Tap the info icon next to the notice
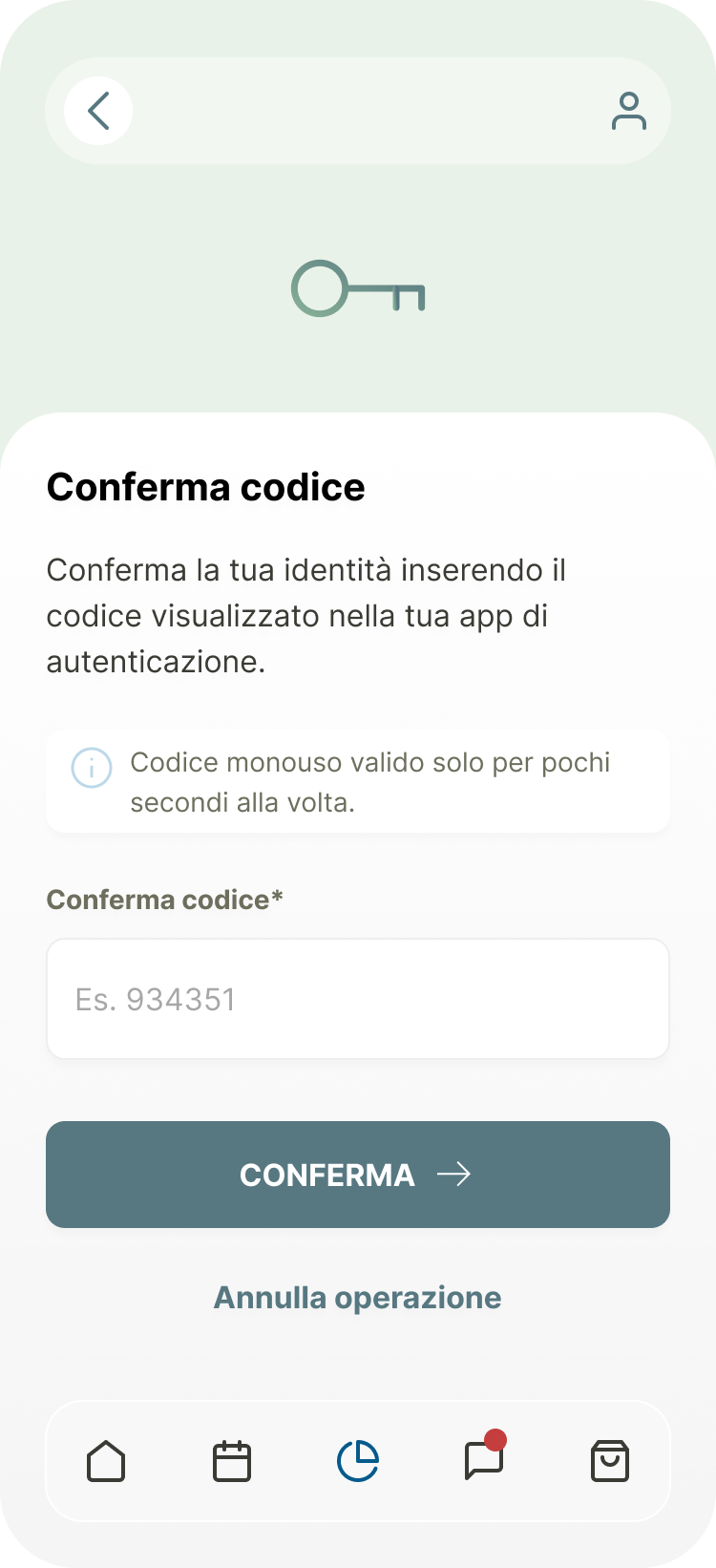Image resolution: width=716 pixels, height=1568 pixels. [92, 768]
